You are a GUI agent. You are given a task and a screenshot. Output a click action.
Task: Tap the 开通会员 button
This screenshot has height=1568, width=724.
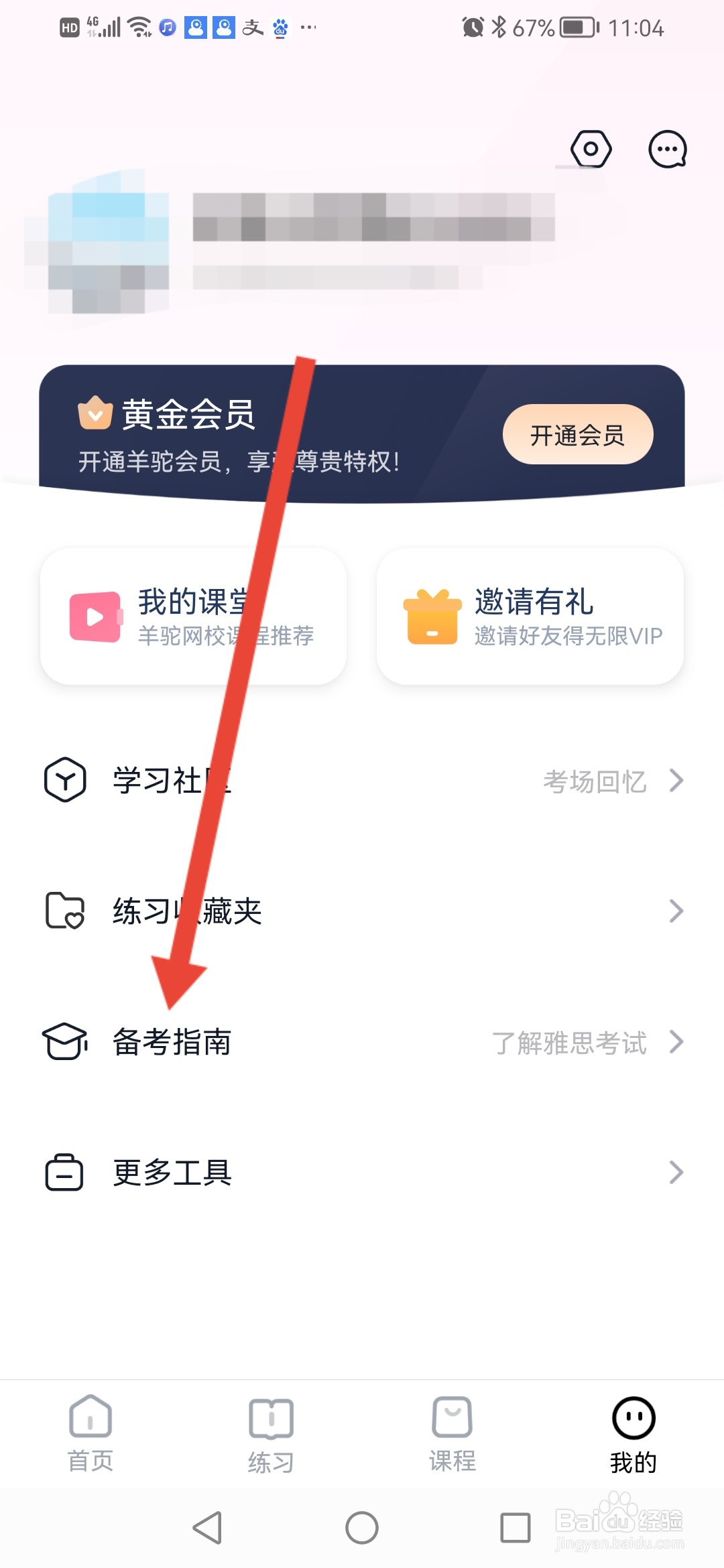(x=577, y=434)
